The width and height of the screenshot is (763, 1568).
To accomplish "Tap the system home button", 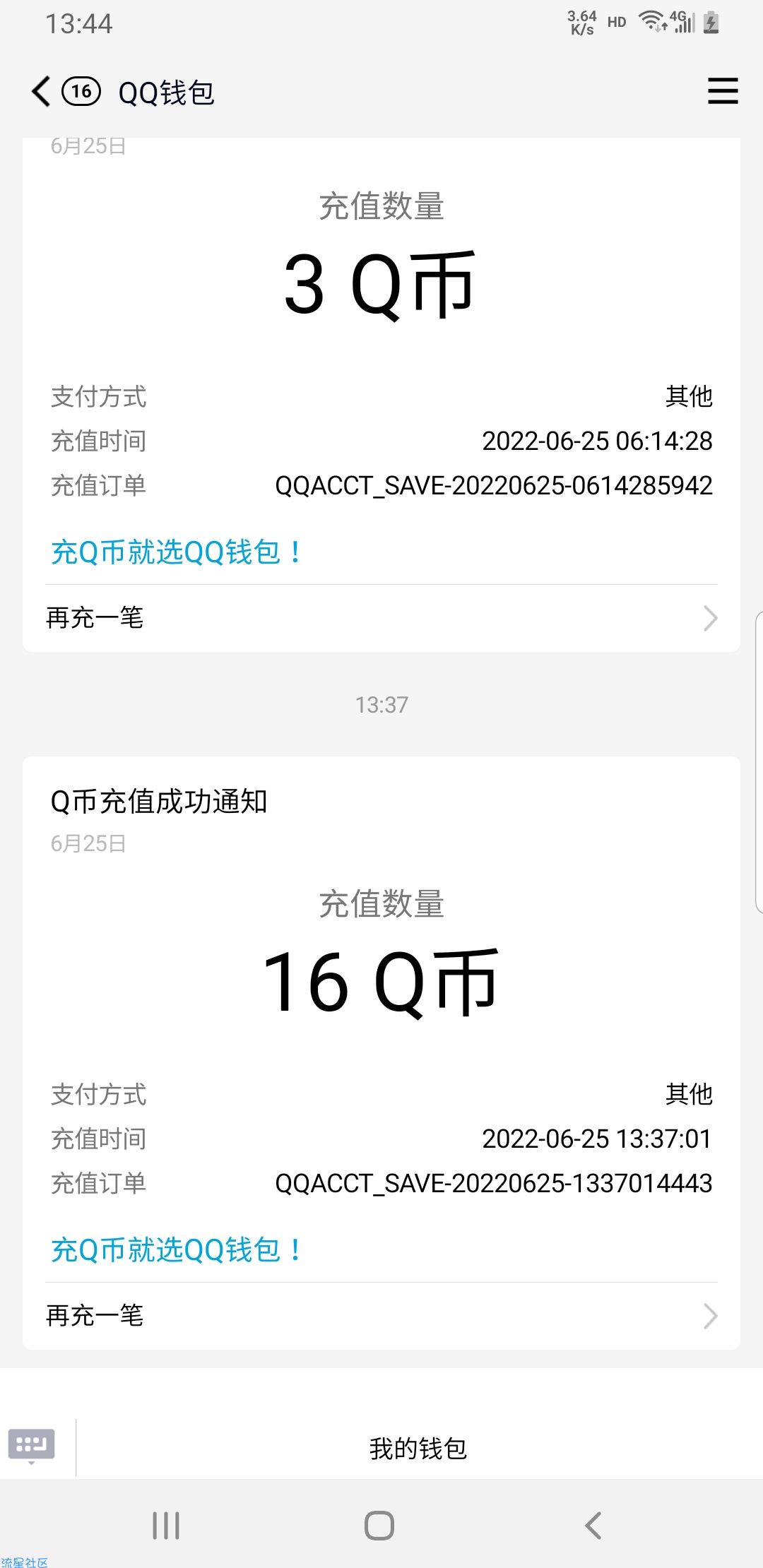I will tap(379, 1525).
